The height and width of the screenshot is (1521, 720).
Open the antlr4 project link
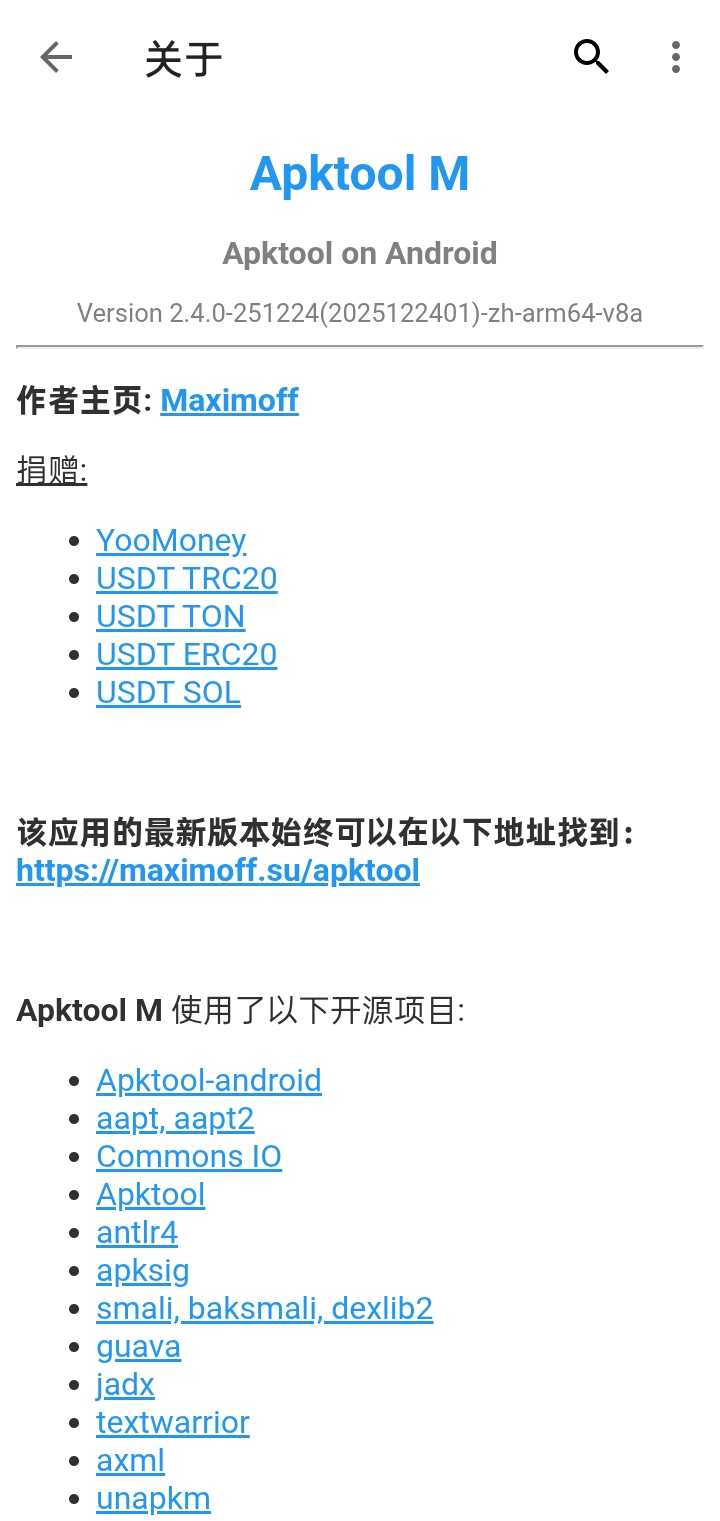coord(137,1233)
